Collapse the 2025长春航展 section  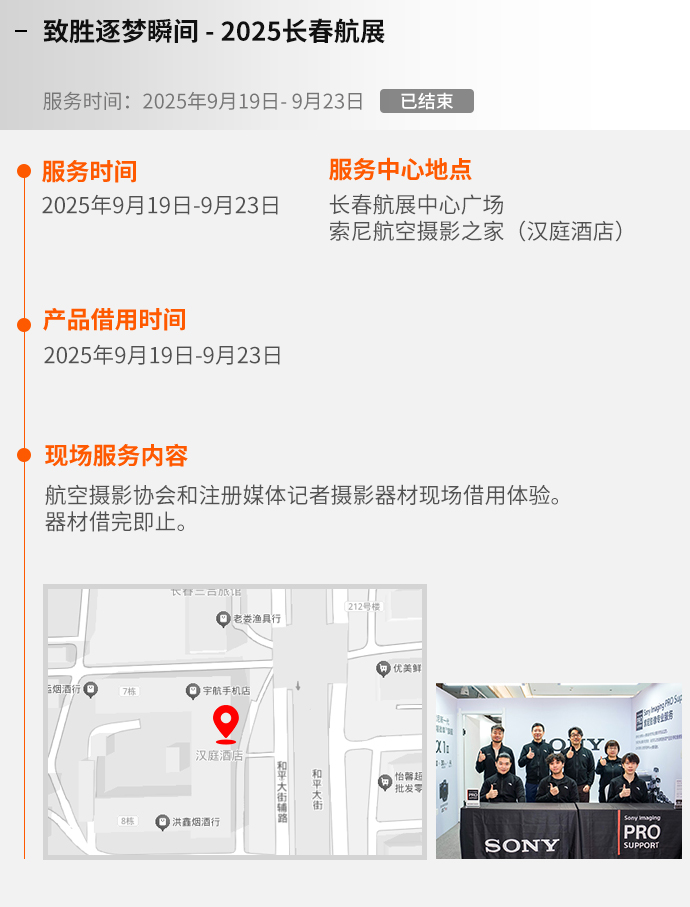coord(21,32)
